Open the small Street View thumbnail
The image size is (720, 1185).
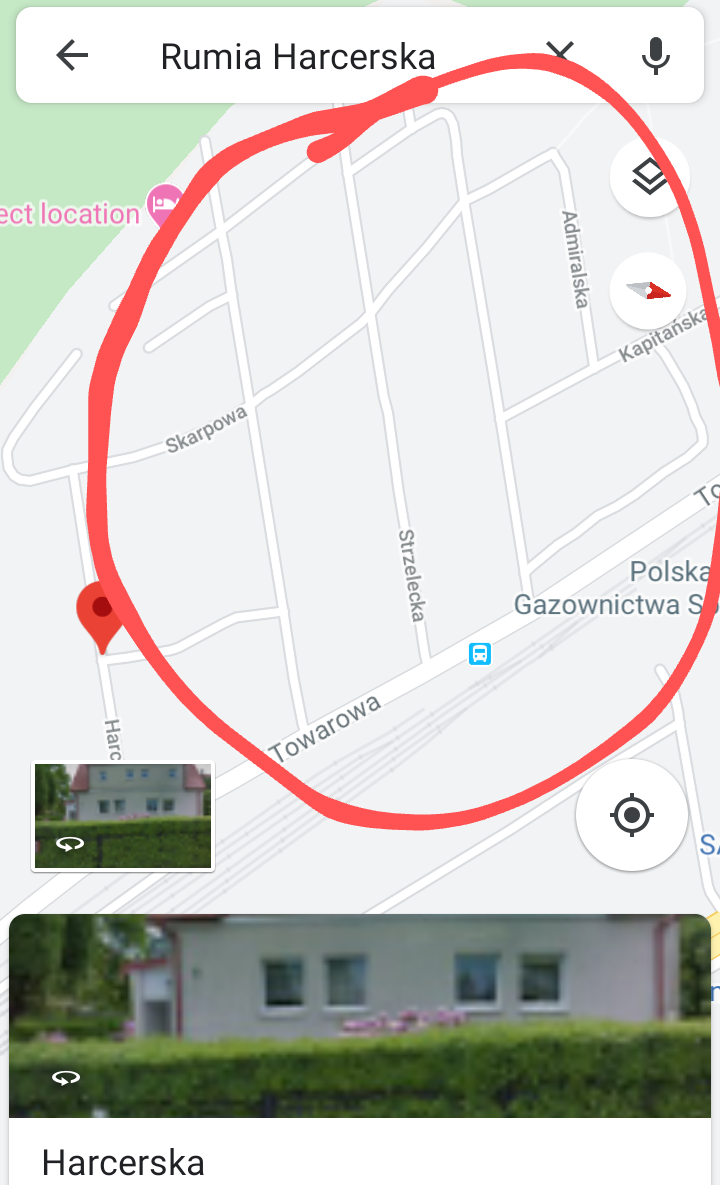[x=123, y=816]
